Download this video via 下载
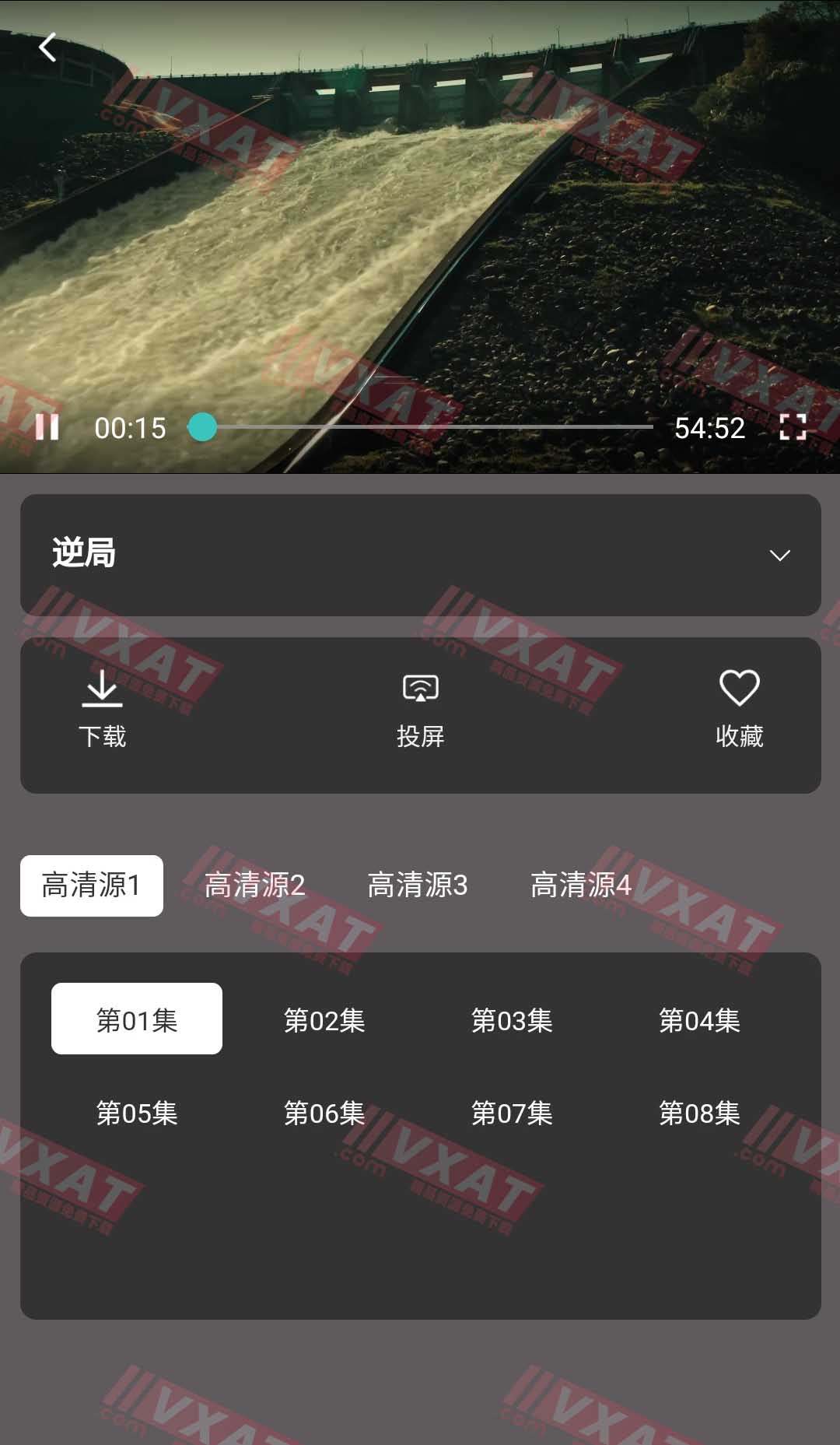This screenshot has height=1445, width=840. click(102, 708)
